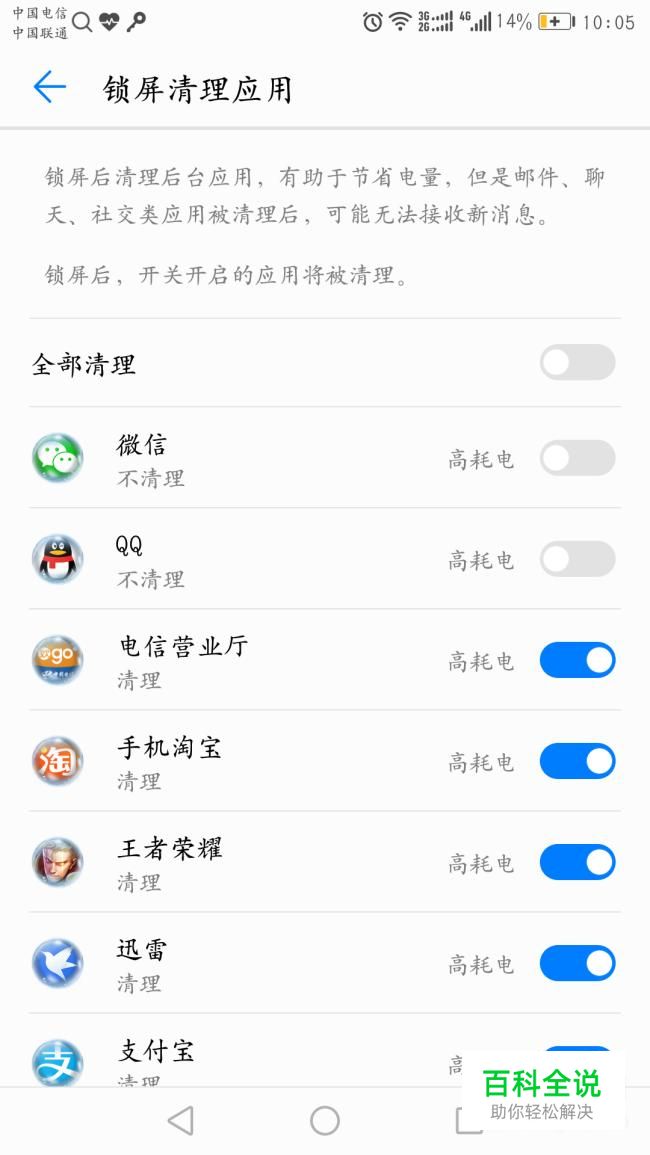Toggle off the 迅雷 cleanup switch

(577, 963)
